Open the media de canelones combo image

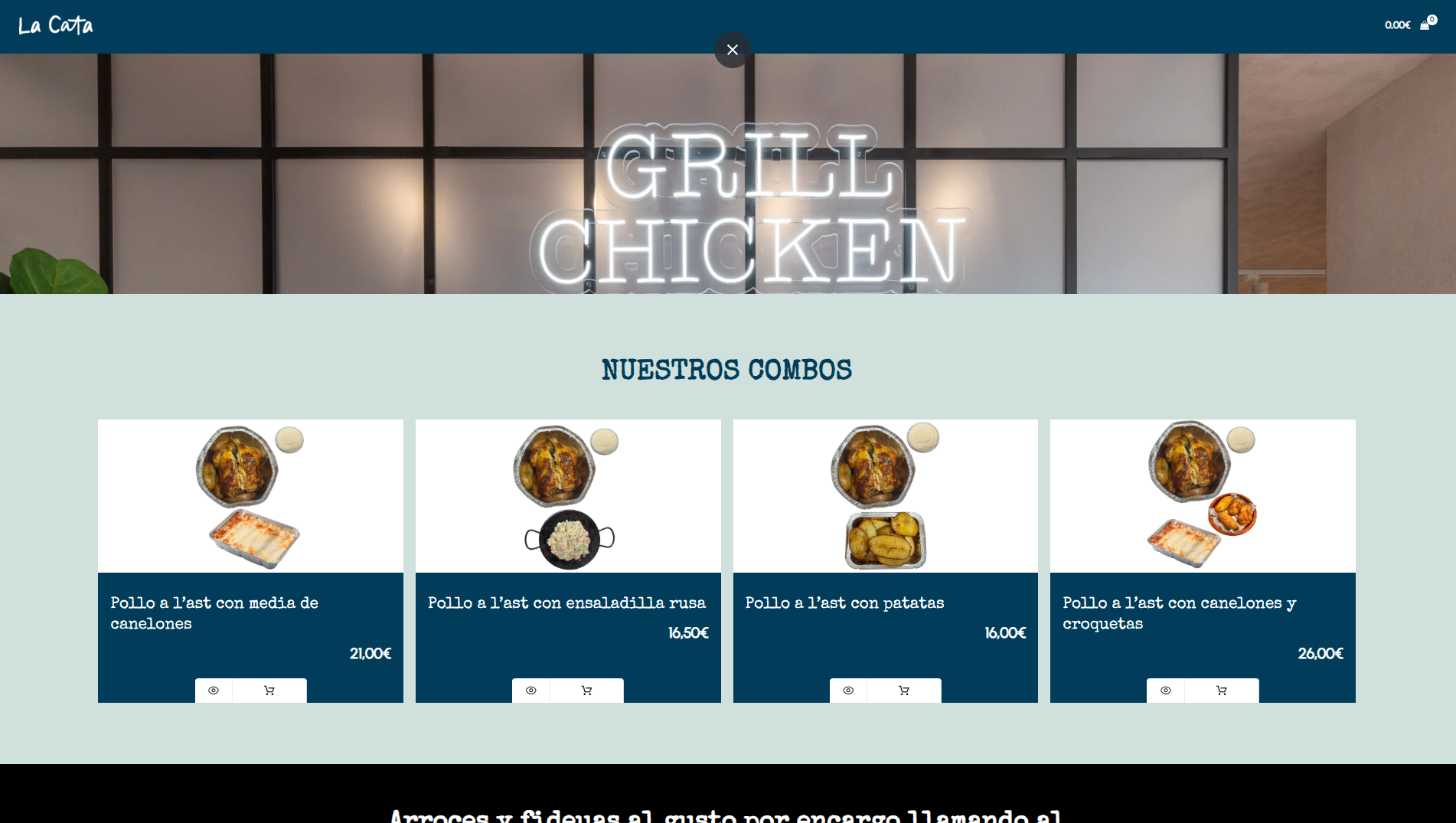coord(250,495)
